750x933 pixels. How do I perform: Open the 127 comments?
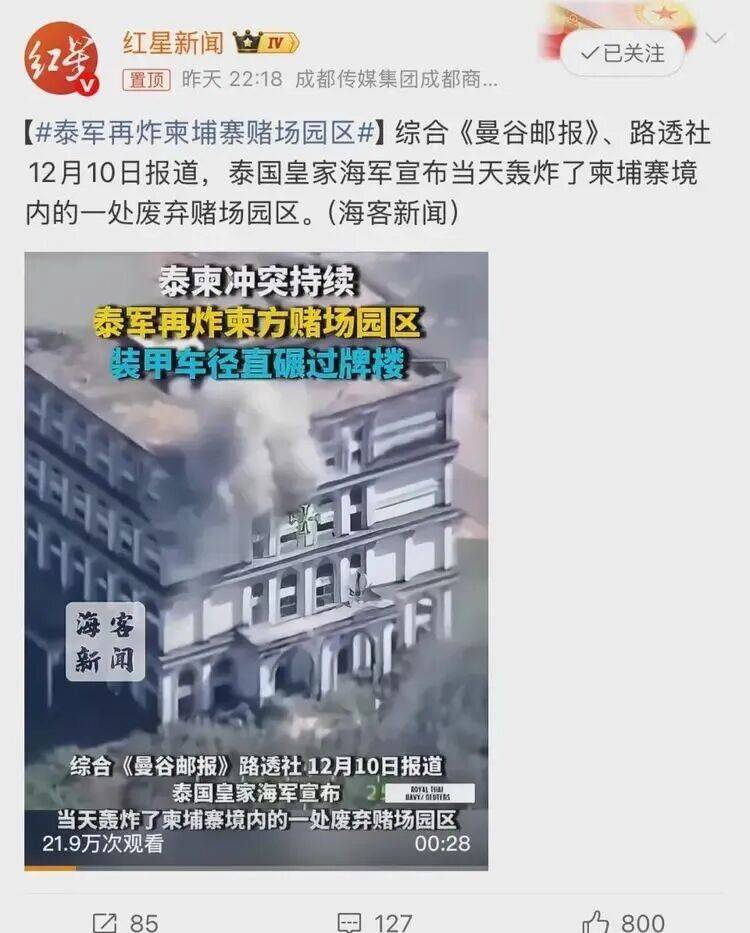pos(375,921)
